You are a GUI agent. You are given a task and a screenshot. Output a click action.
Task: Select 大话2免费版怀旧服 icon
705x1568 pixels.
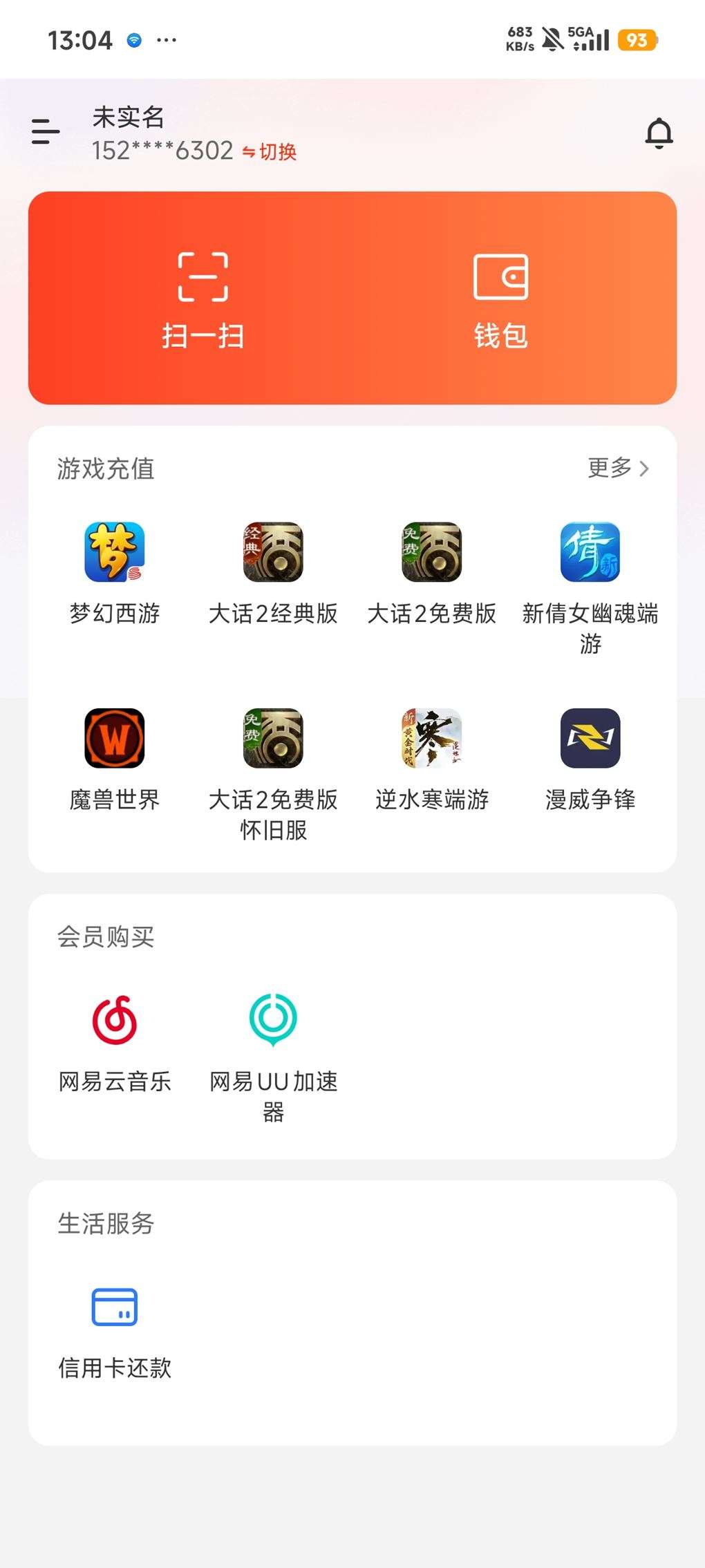click(273, 739)
